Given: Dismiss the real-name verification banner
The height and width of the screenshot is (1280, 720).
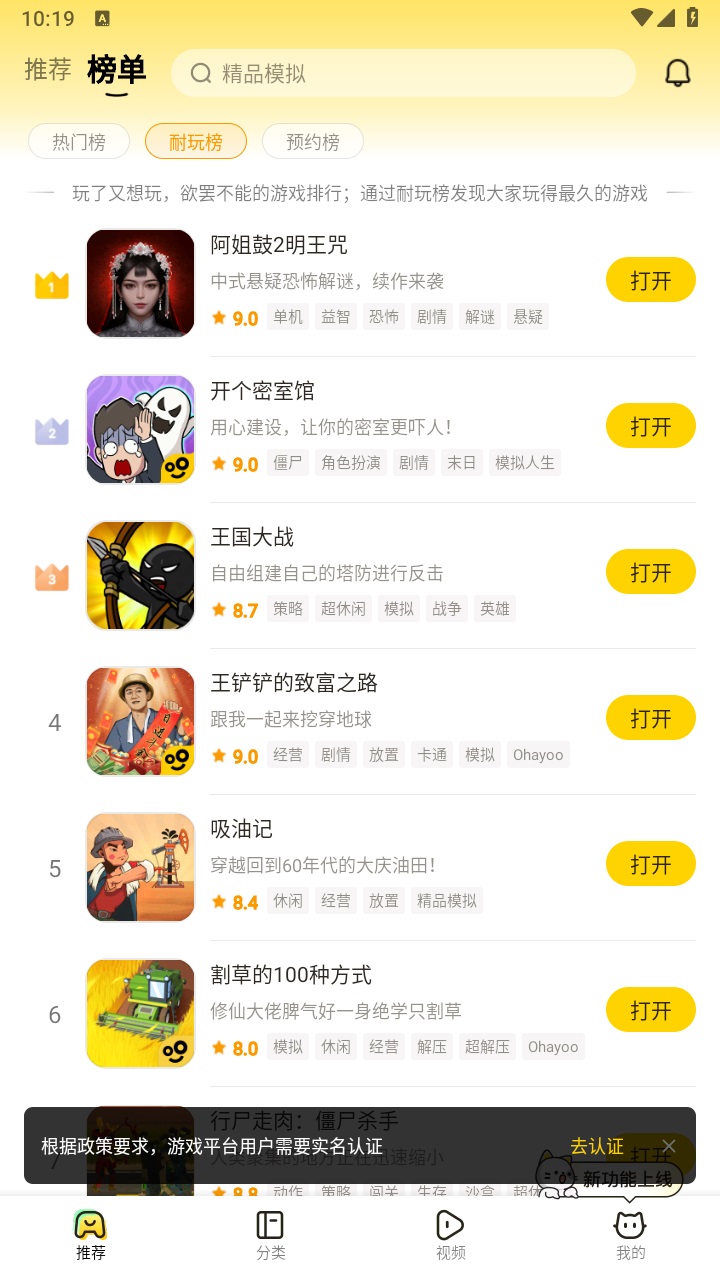Looking at the screenshot, I should (669, 1146).
